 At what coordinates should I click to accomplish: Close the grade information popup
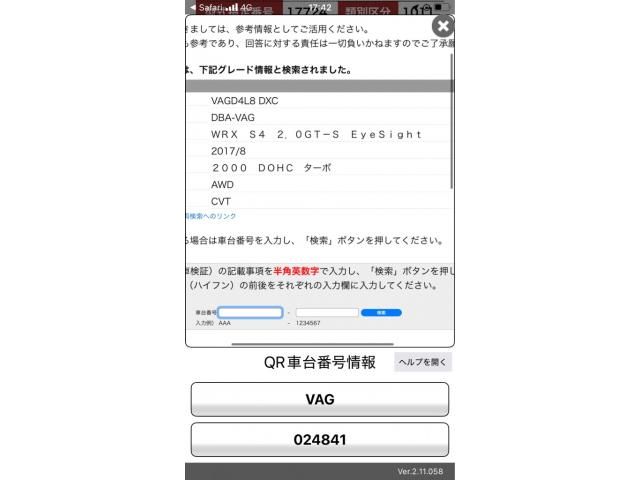click(x=443, y=26)
